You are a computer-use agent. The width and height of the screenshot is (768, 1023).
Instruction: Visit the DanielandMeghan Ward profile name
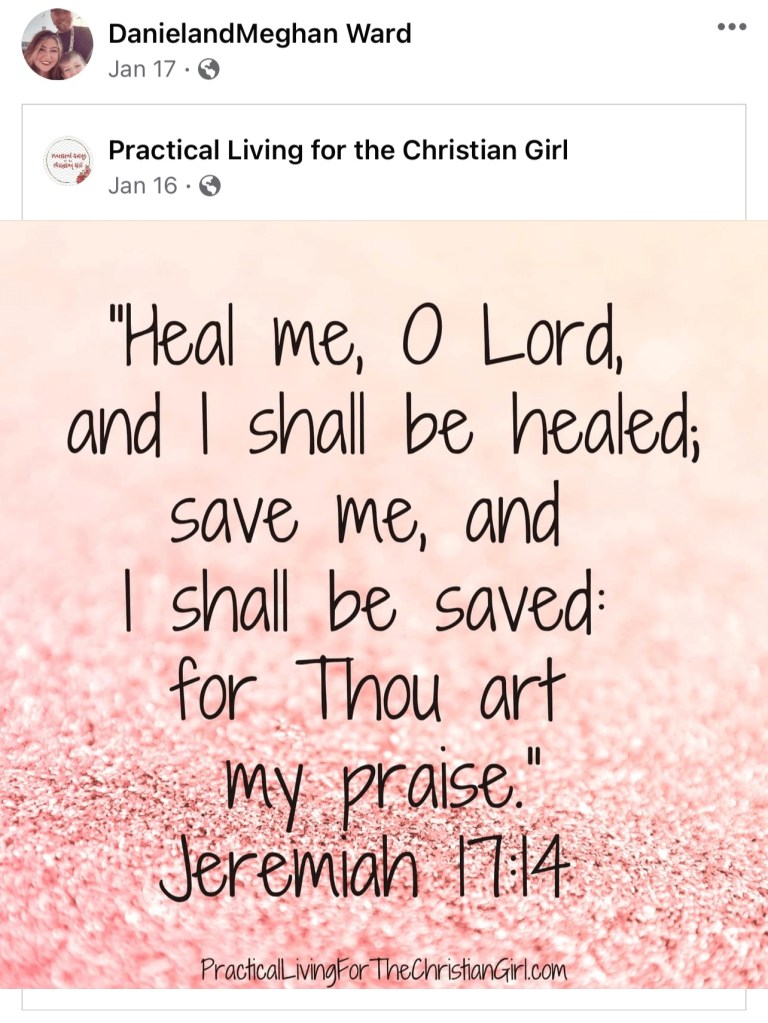(x=259, y=34)
